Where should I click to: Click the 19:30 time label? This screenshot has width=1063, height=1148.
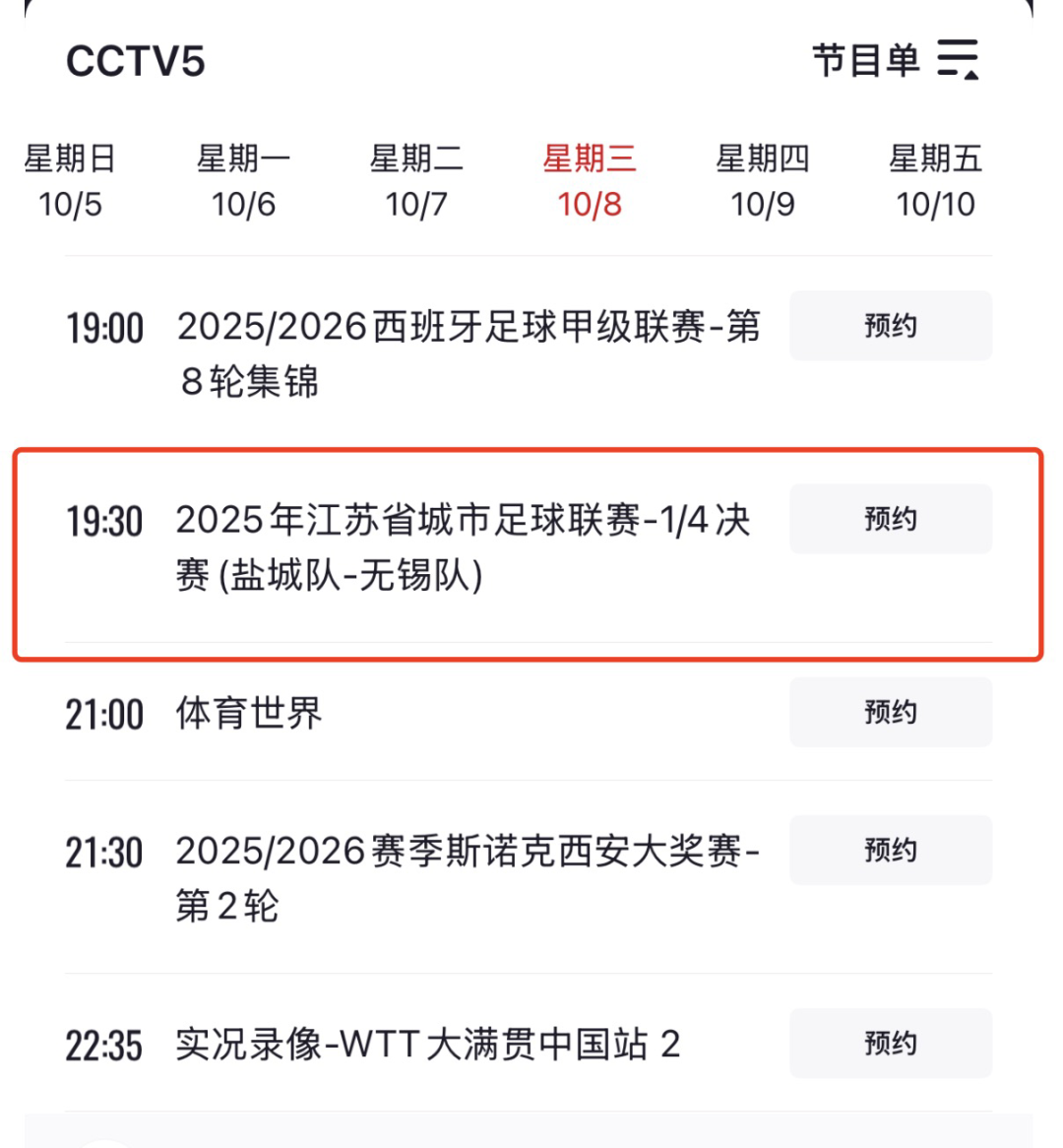pos(105,520)
